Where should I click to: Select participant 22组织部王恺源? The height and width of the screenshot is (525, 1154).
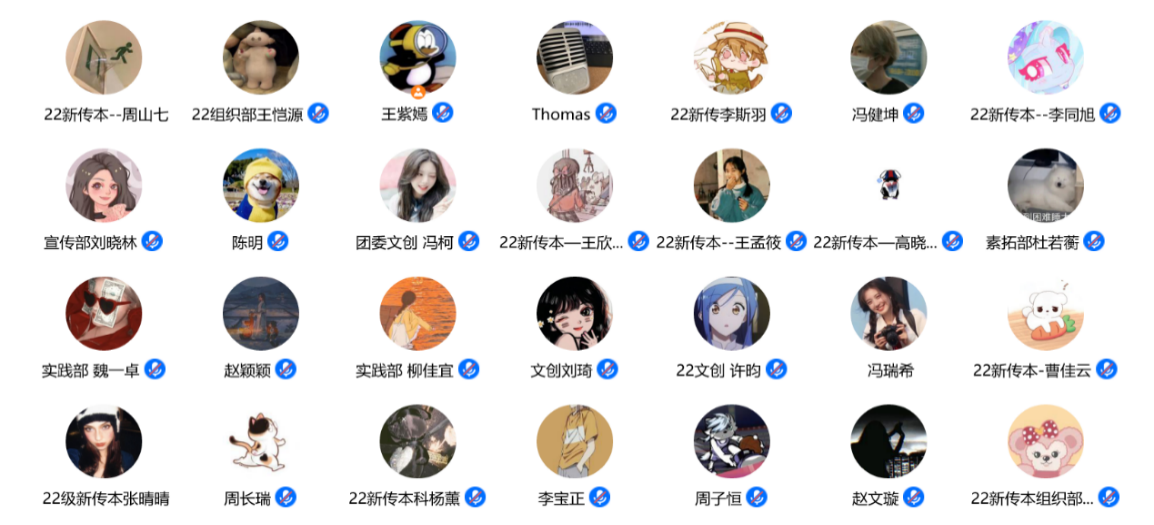click(x=261, y=59)
